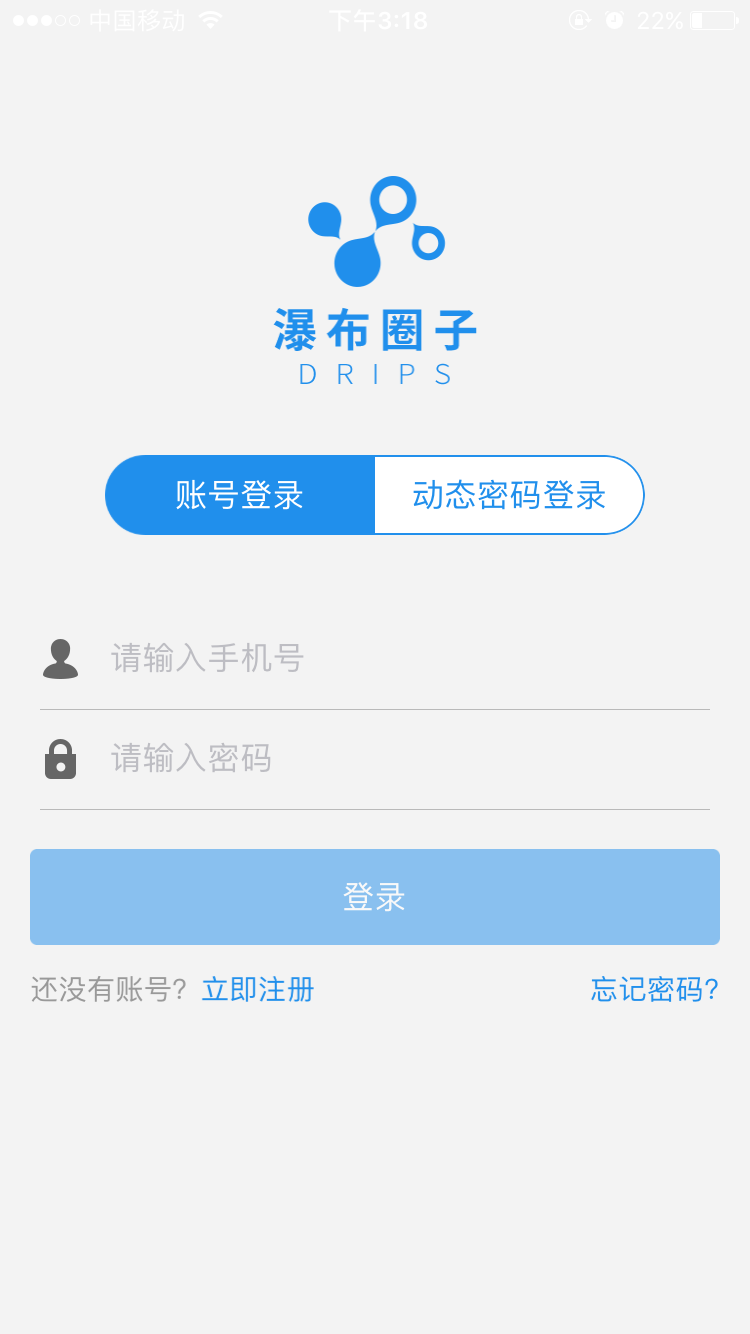Click the orientation lock icon in status bar
Screen dimensions: 750x1334
point(580,18)
